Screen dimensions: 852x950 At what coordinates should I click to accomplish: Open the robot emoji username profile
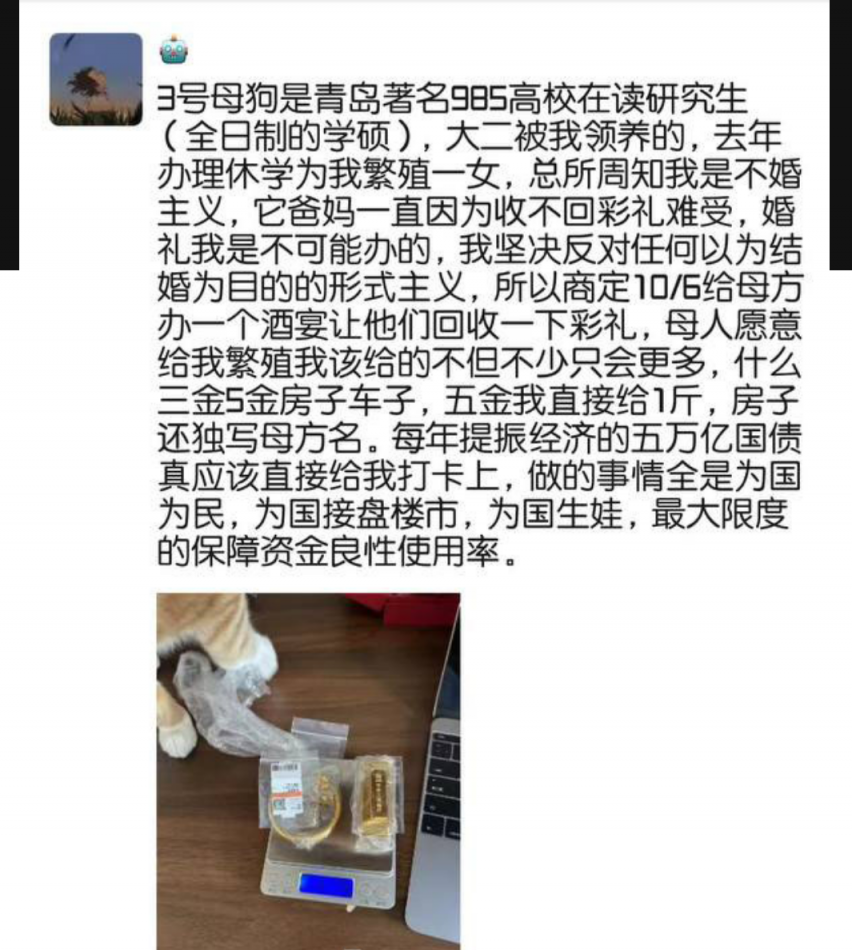pyautogui.click(x=174, y=50)
